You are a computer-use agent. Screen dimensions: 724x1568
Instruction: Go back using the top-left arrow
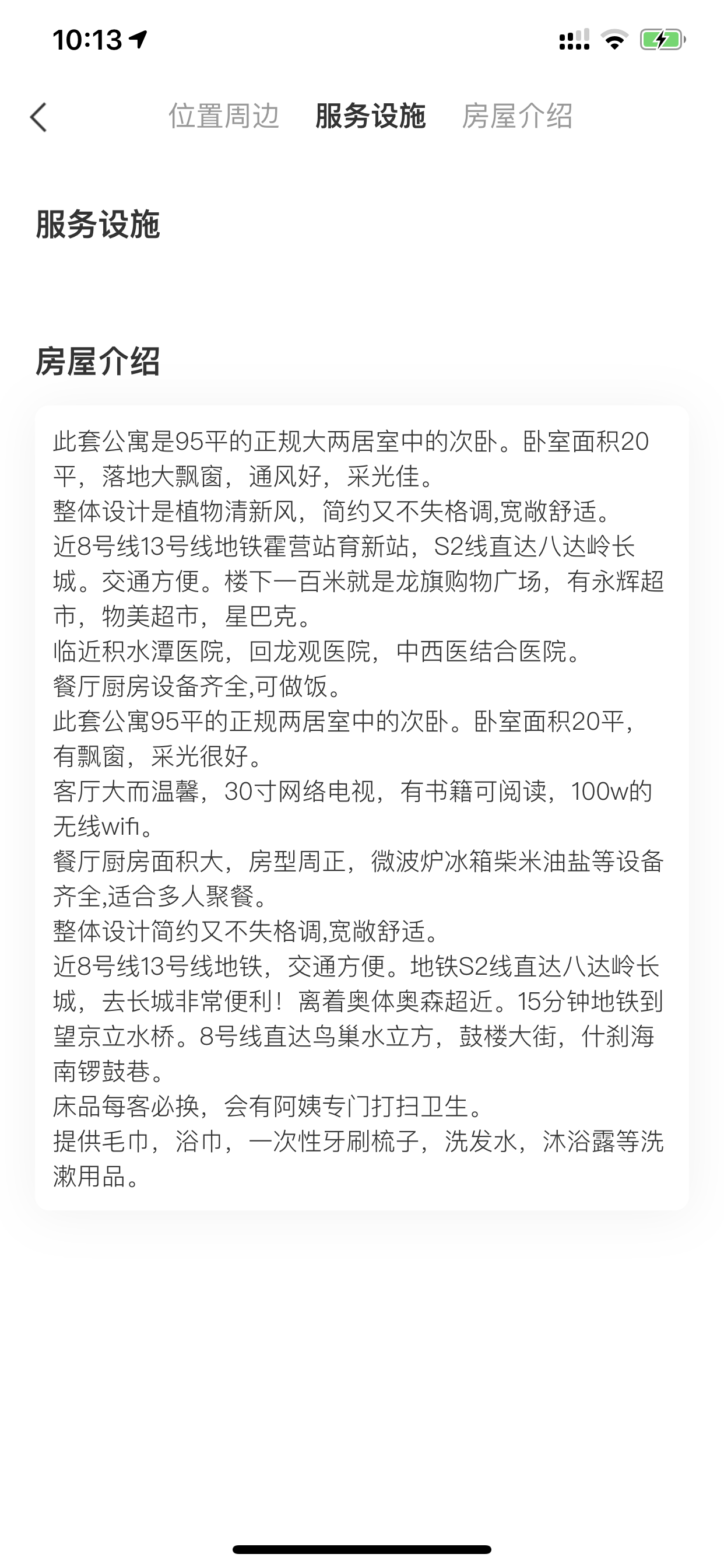pos(38,117)
